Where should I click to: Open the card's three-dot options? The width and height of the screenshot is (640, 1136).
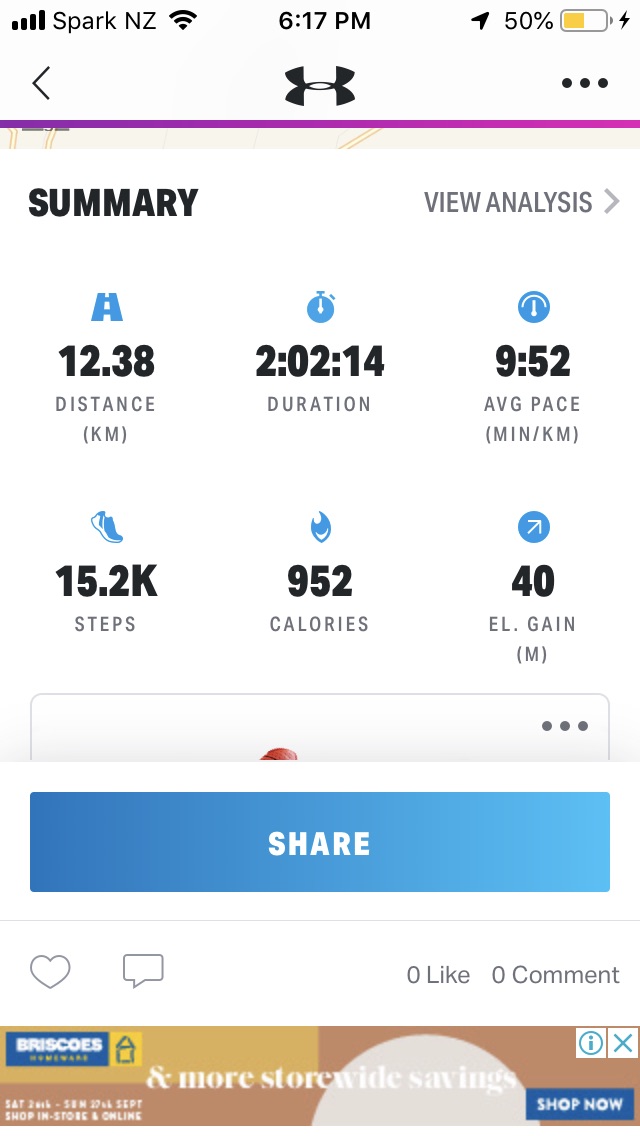click(x=565, y=726)
